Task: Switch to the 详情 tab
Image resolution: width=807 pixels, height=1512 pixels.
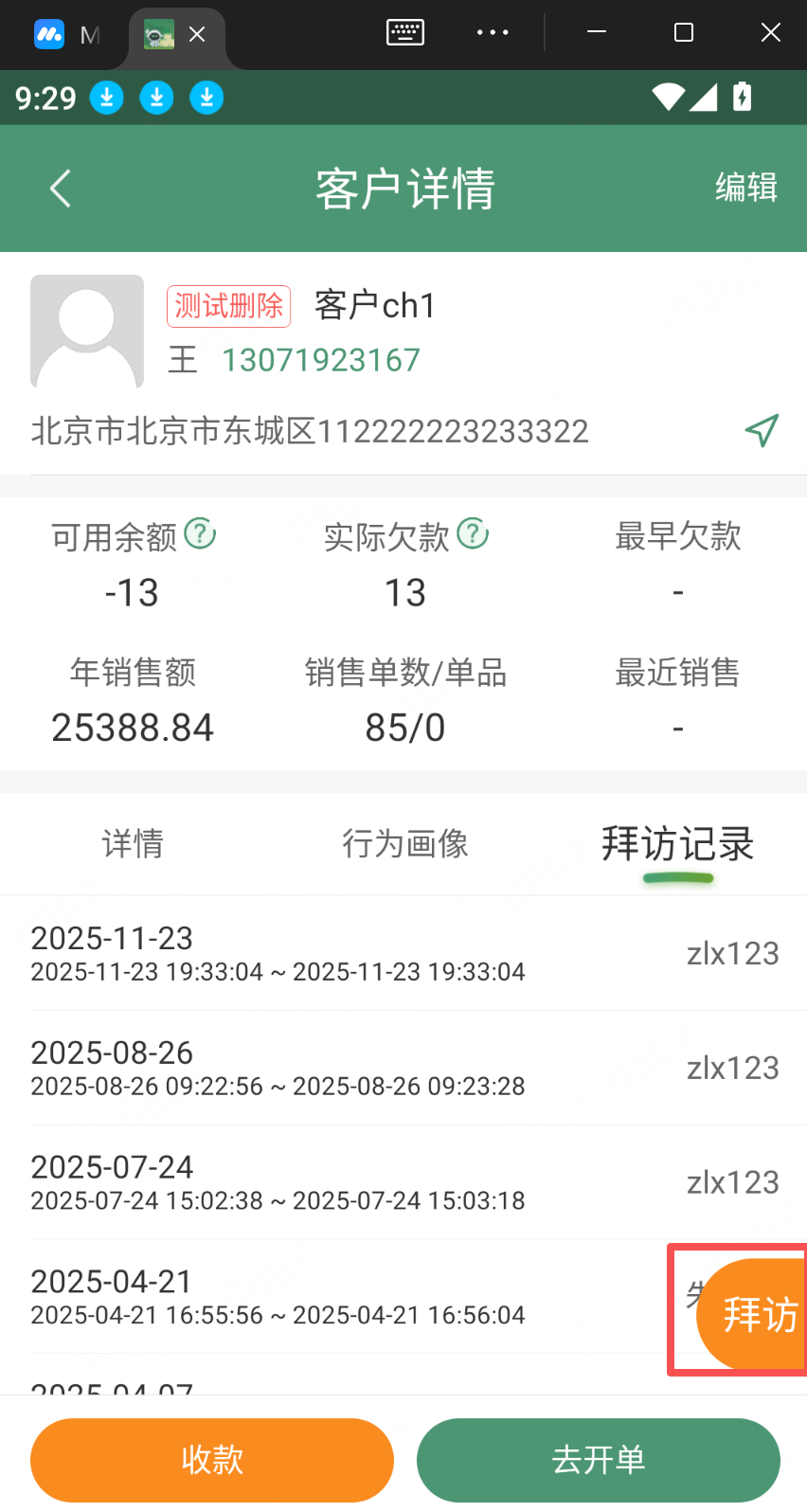Action: coord(133,843)
